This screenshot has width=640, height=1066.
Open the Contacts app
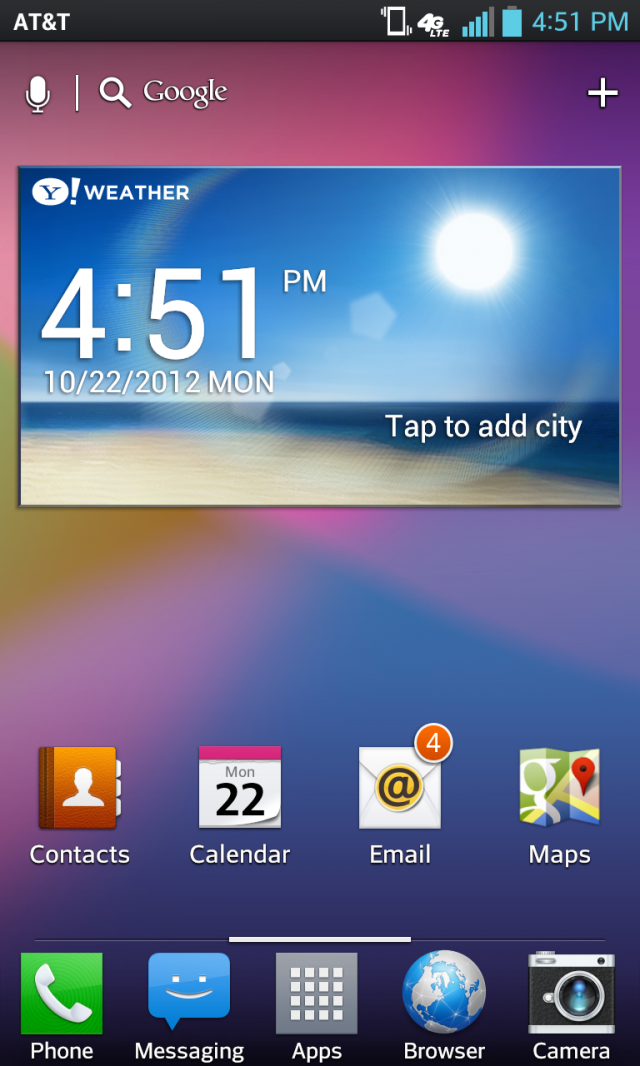80,806
